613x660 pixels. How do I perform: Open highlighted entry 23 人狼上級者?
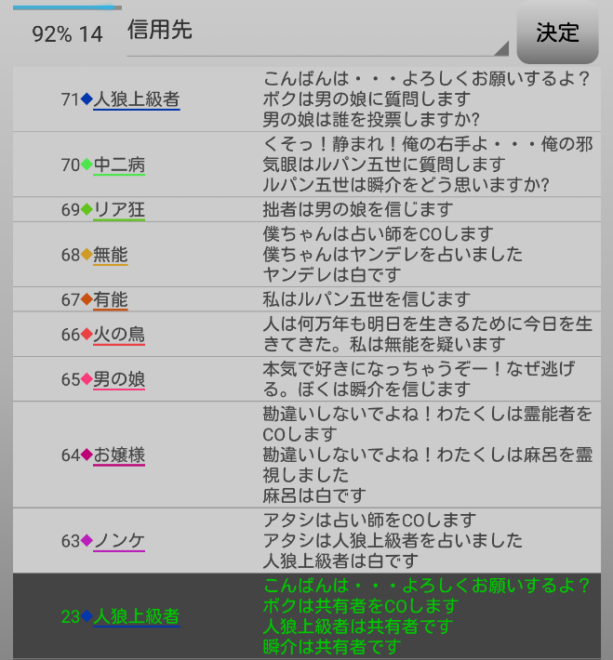(135, 617)
